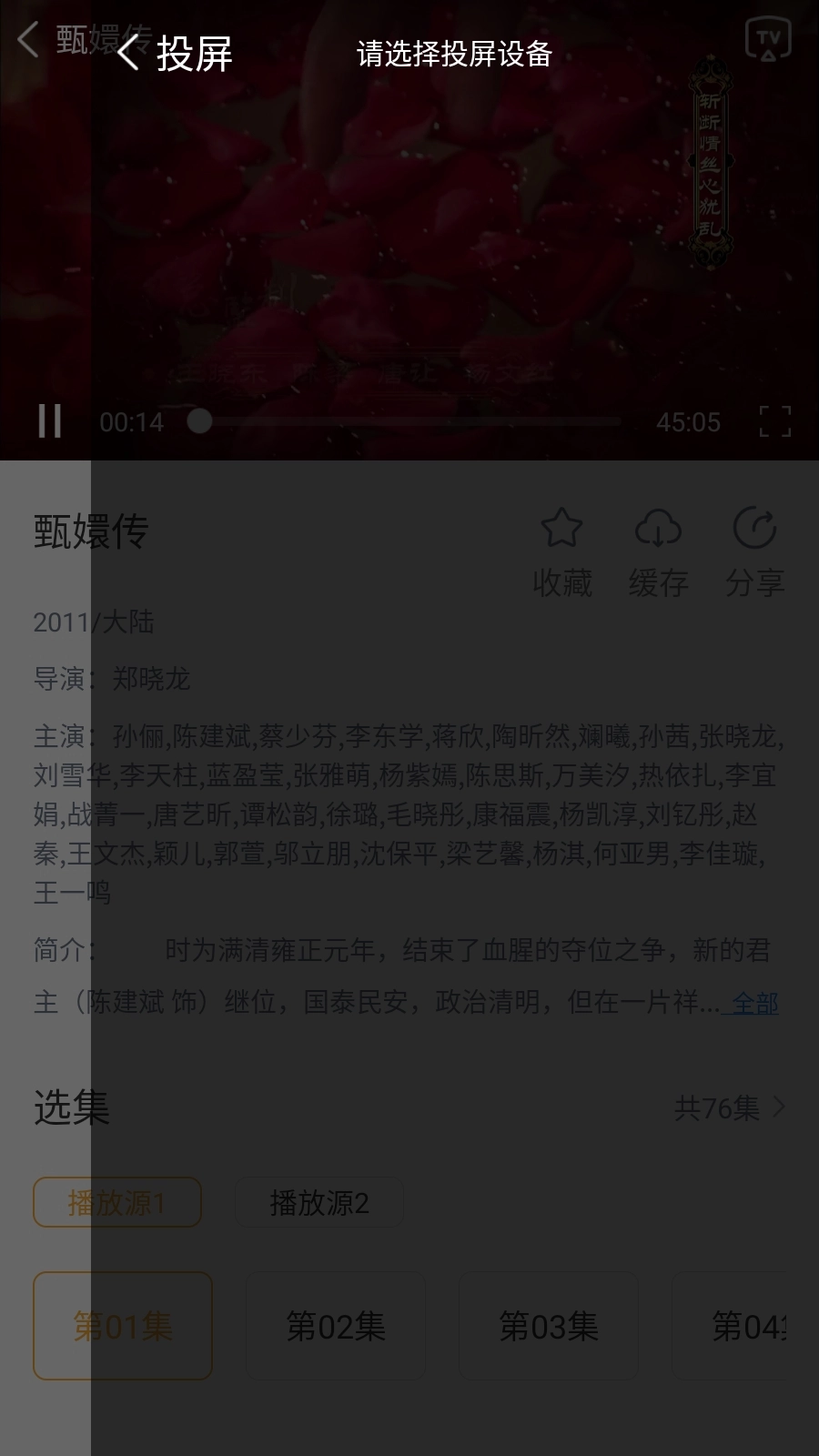Open full synopsis by tapping 全部
The height and width of the screenshot is (1456, 819).
(x=753, y=1004)
